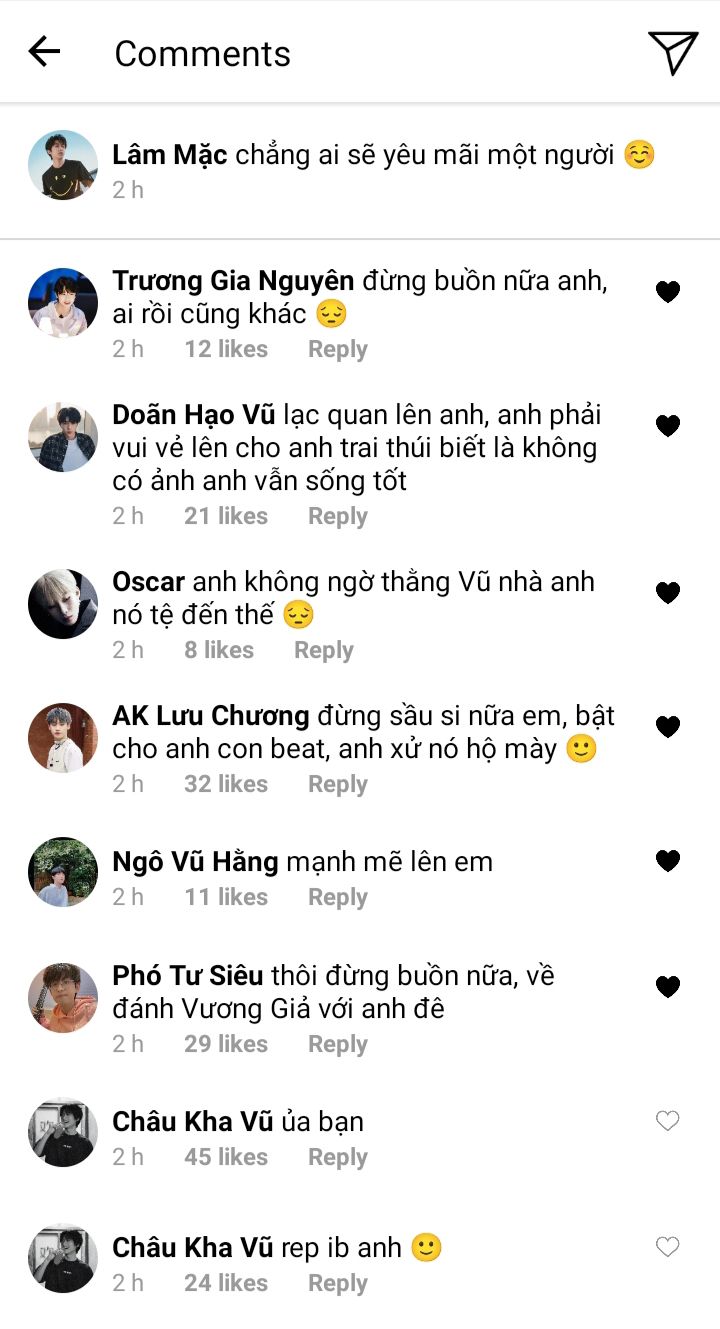Reply to Trương Gia Nguyên's comment
The image size is (720, 1329).
pyautogui.click(x=337, y=349)
